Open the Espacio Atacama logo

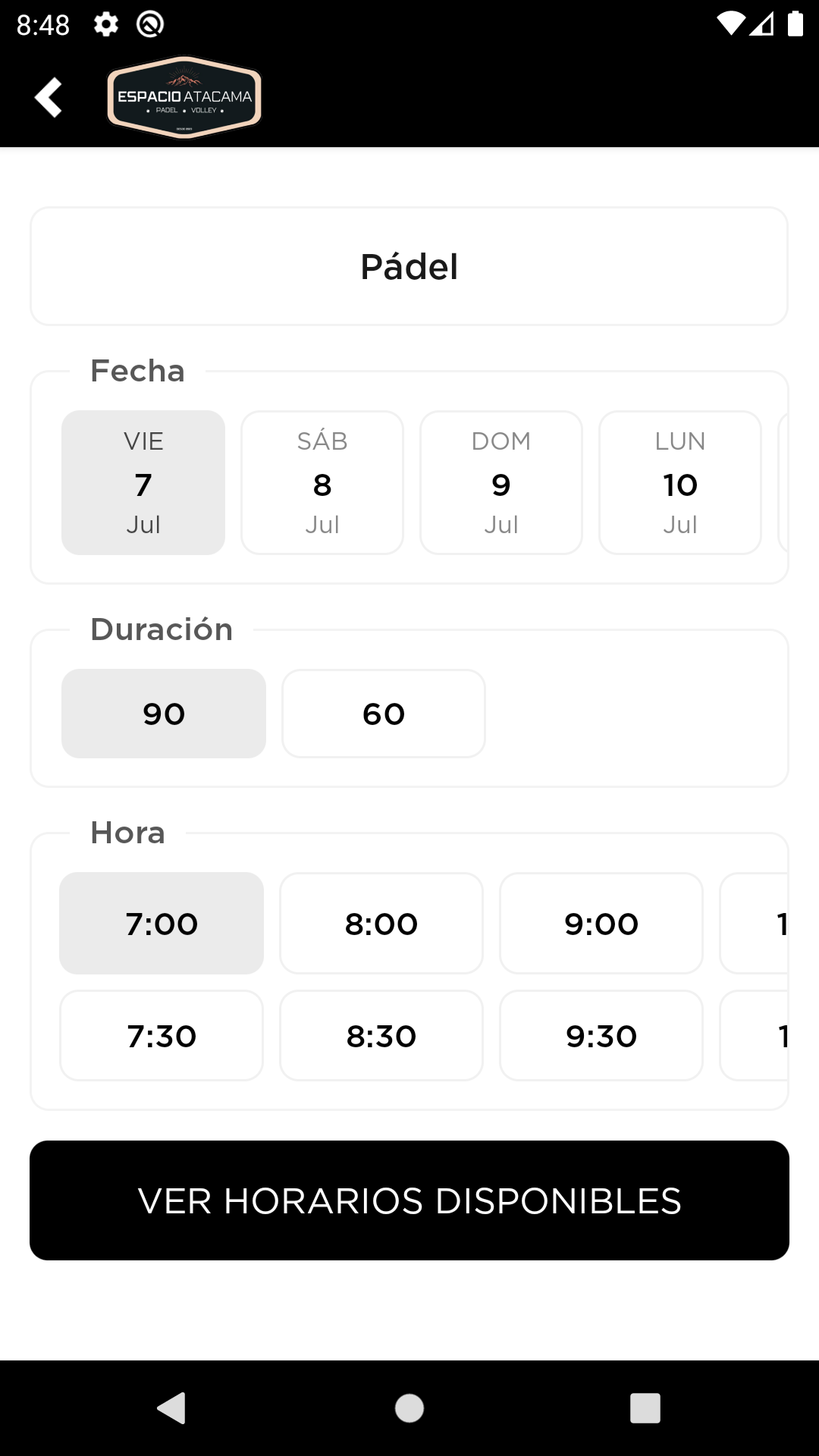[x=184, y=97]
